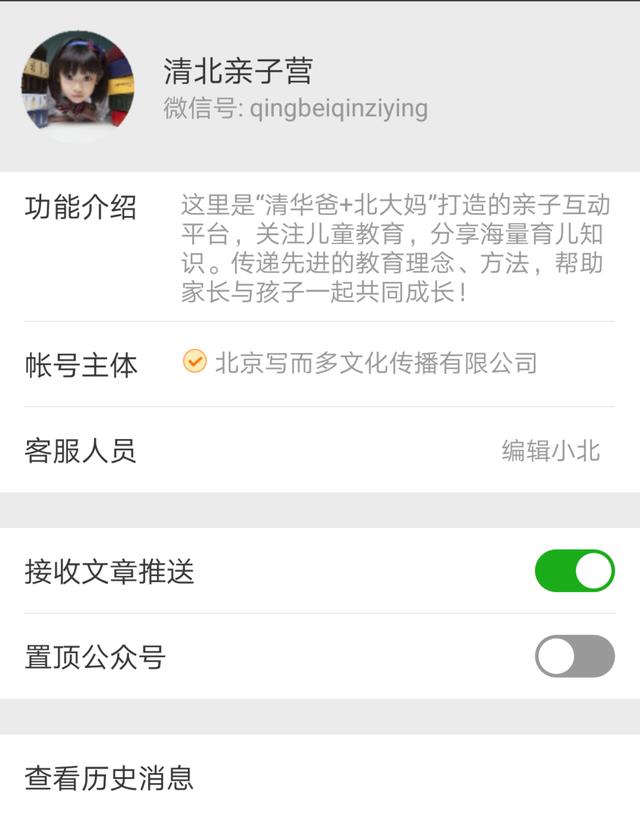Enable the 置顶公众号 switch
640x819 pixels.
(x=574, y=657)
